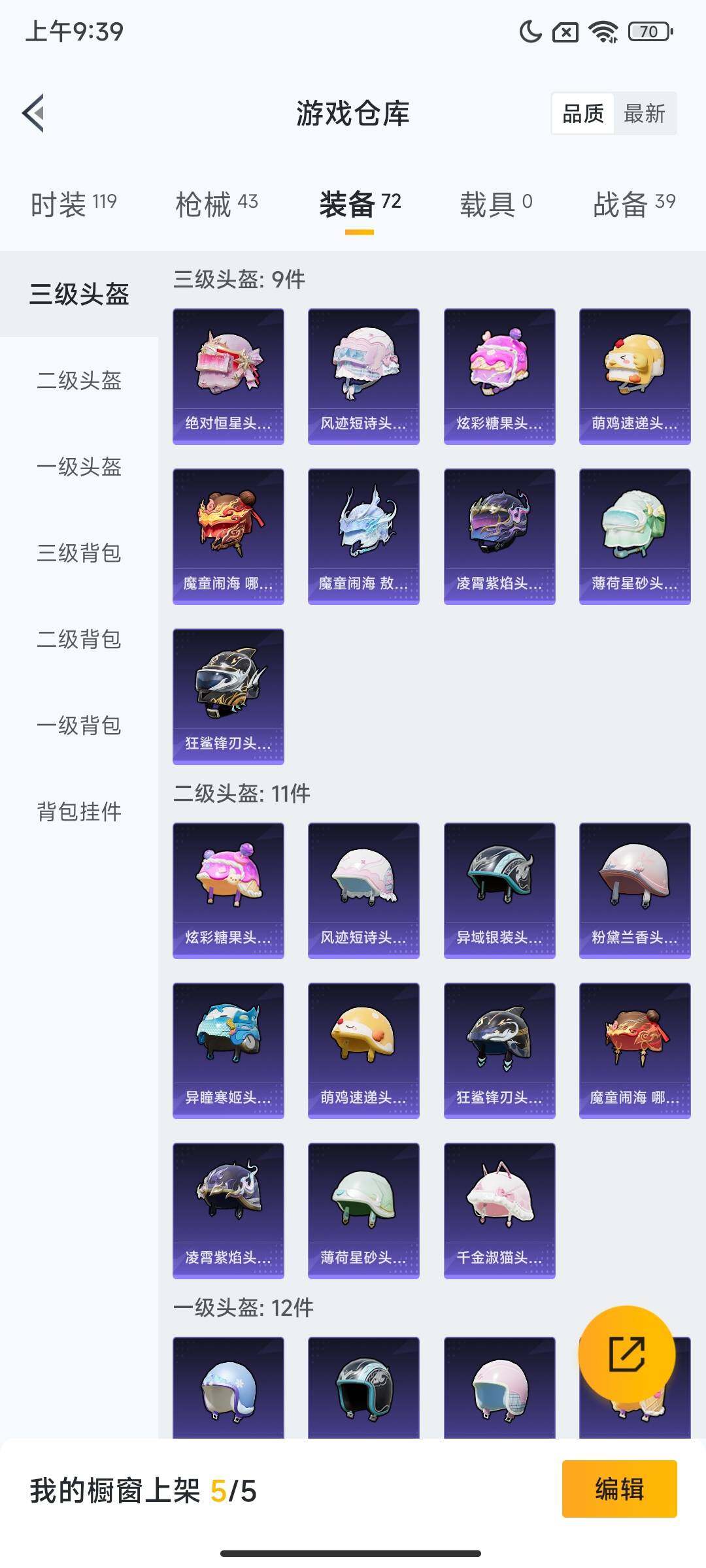706x1568 pixels.
Task: Open the 二级背包 category
Action: coord(79,639)
